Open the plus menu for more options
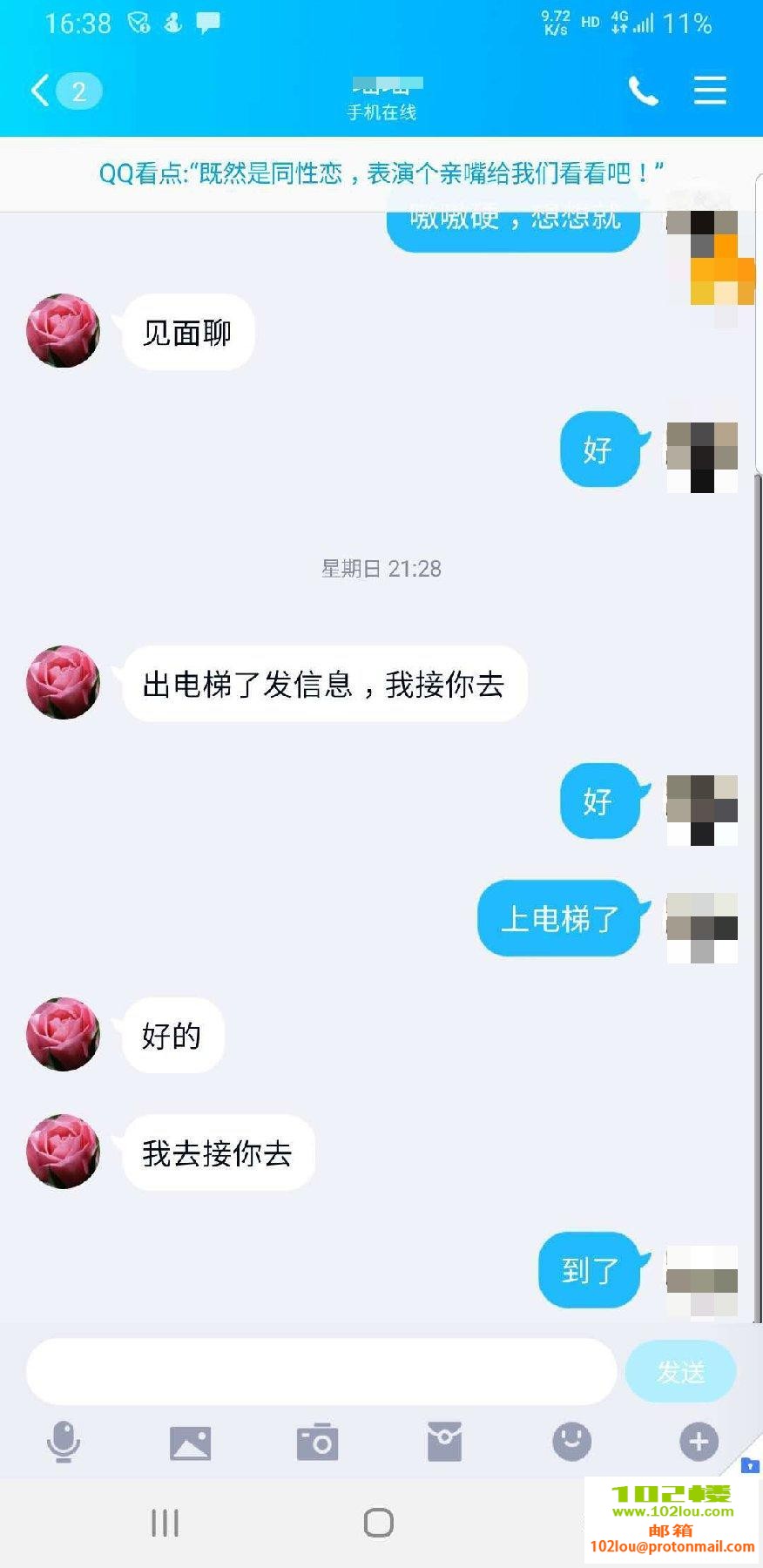This screenshot has width=763, height=1568. (699, 1442)
